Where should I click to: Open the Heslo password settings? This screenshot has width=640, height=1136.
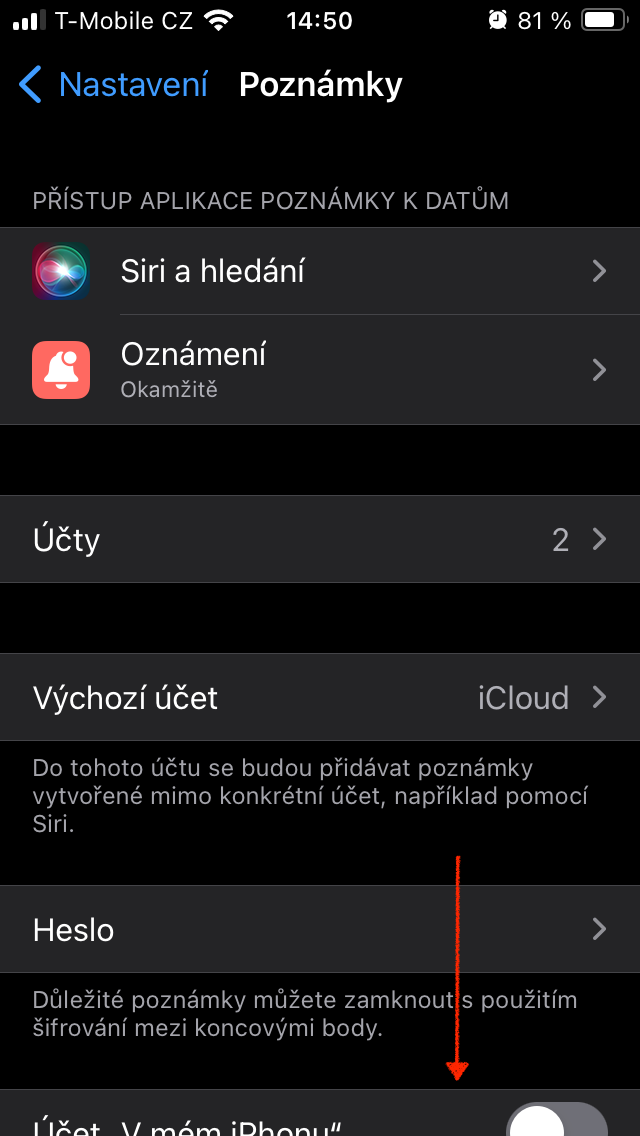(320, 930)
